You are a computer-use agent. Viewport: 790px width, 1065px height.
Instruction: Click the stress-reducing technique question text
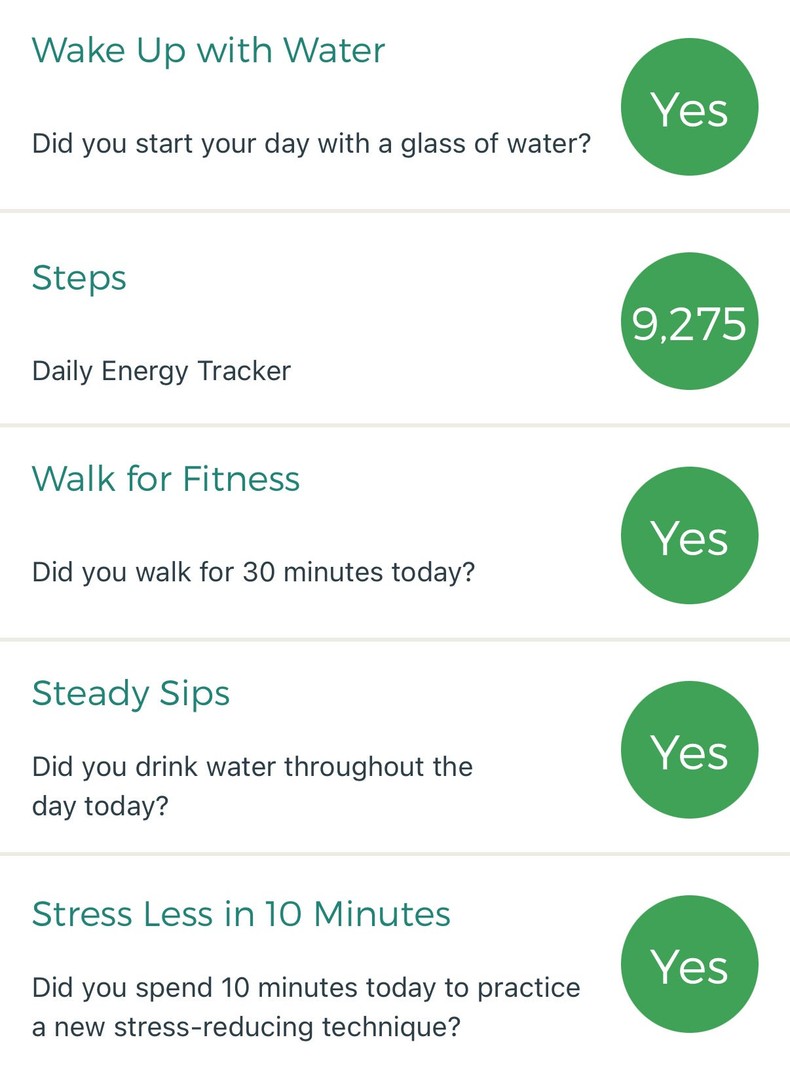pyautogui.click(x=305, y=1006)
